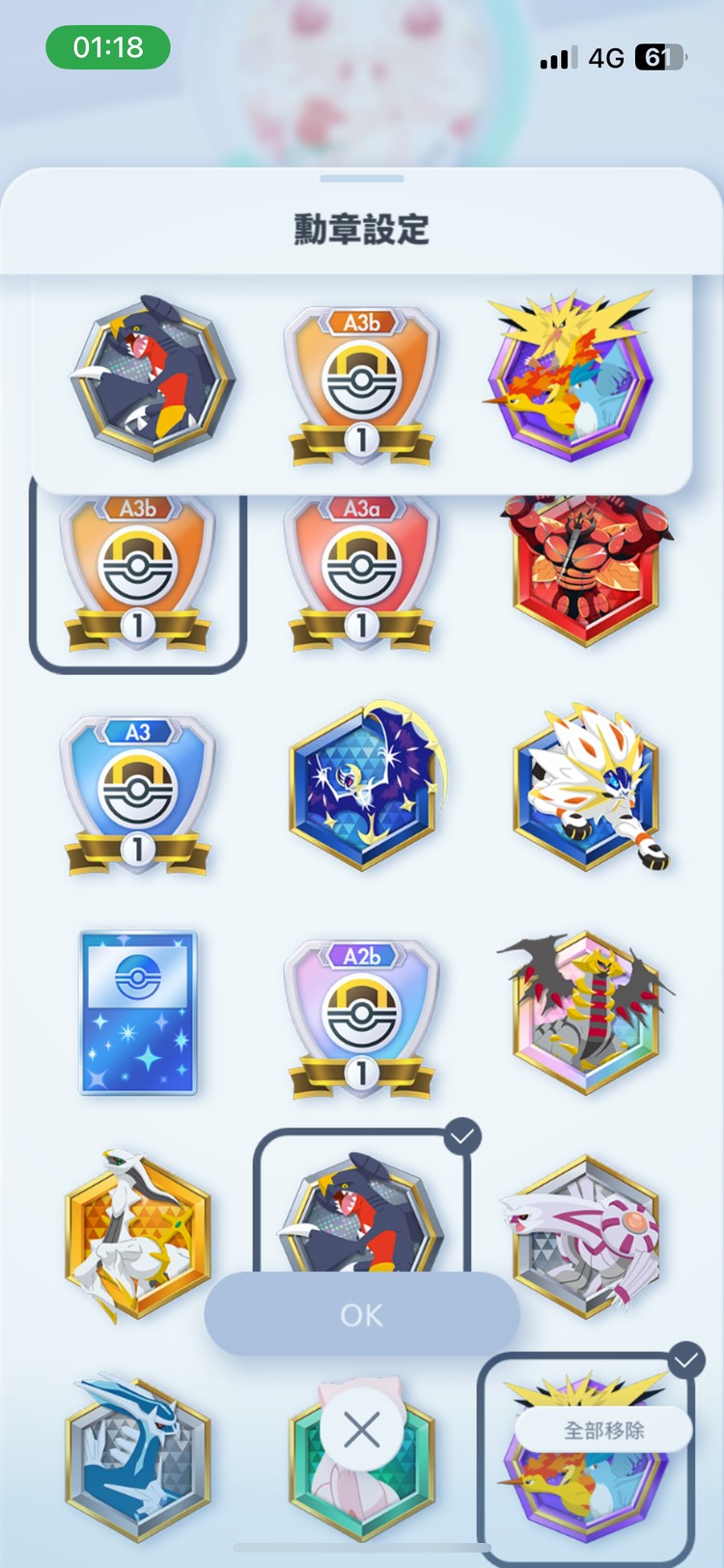
Task: Pick the golden Arceus emblem
Action: tap(138, 1234)
